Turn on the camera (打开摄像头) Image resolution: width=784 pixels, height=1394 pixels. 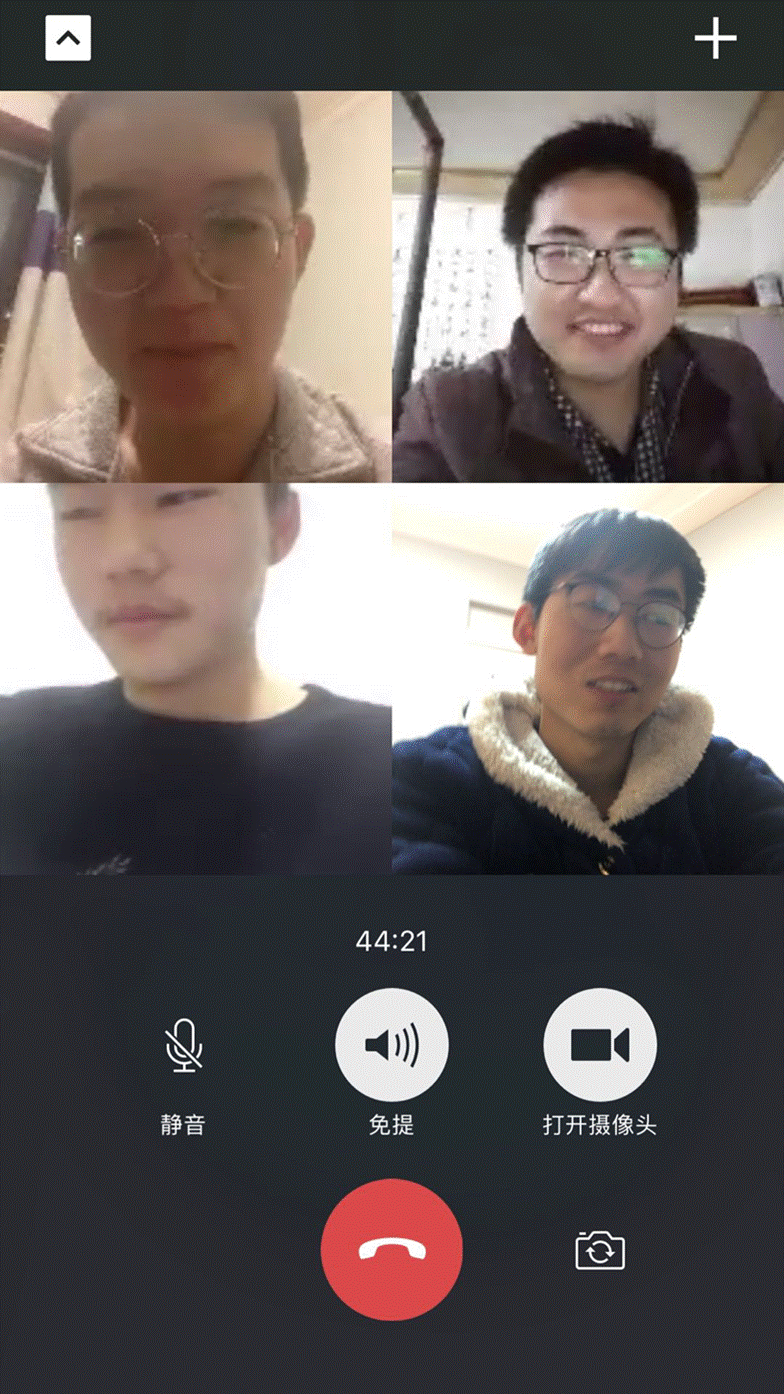(599, 1046)
